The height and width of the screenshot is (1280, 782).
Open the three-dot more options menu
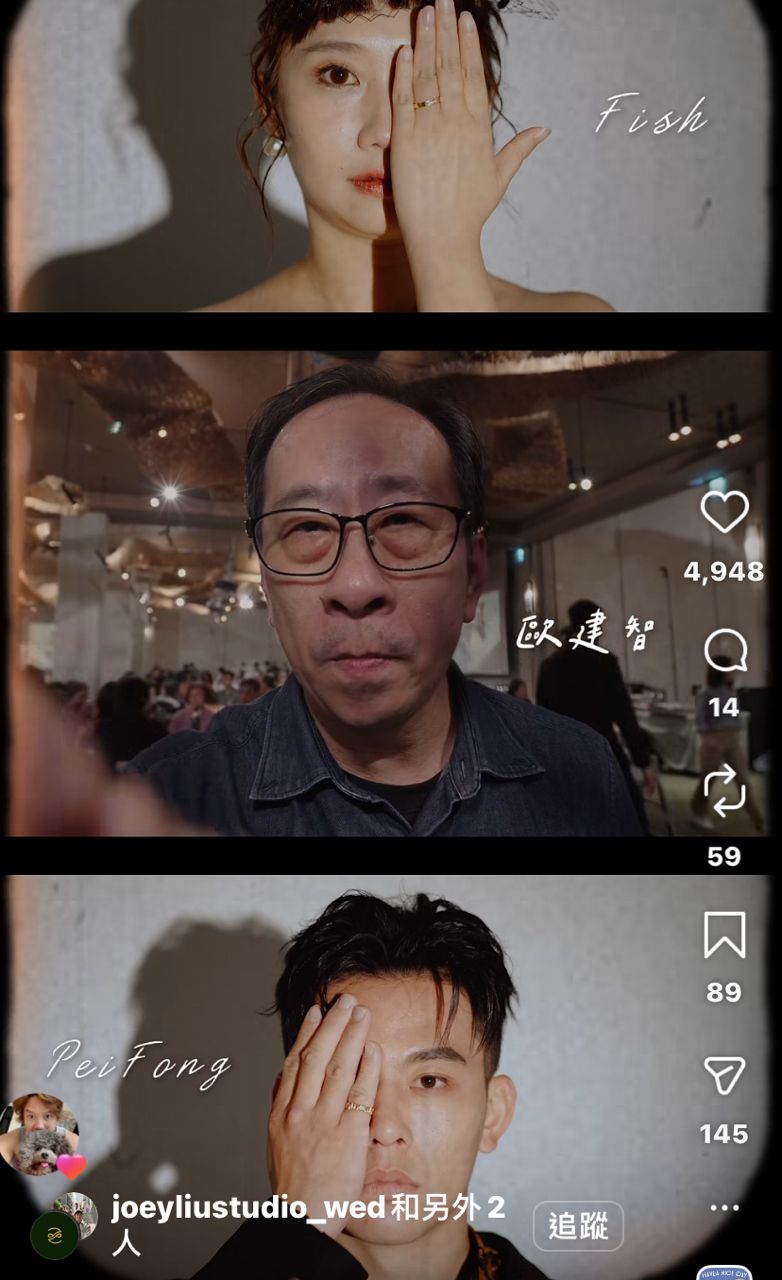point(724,1208)
